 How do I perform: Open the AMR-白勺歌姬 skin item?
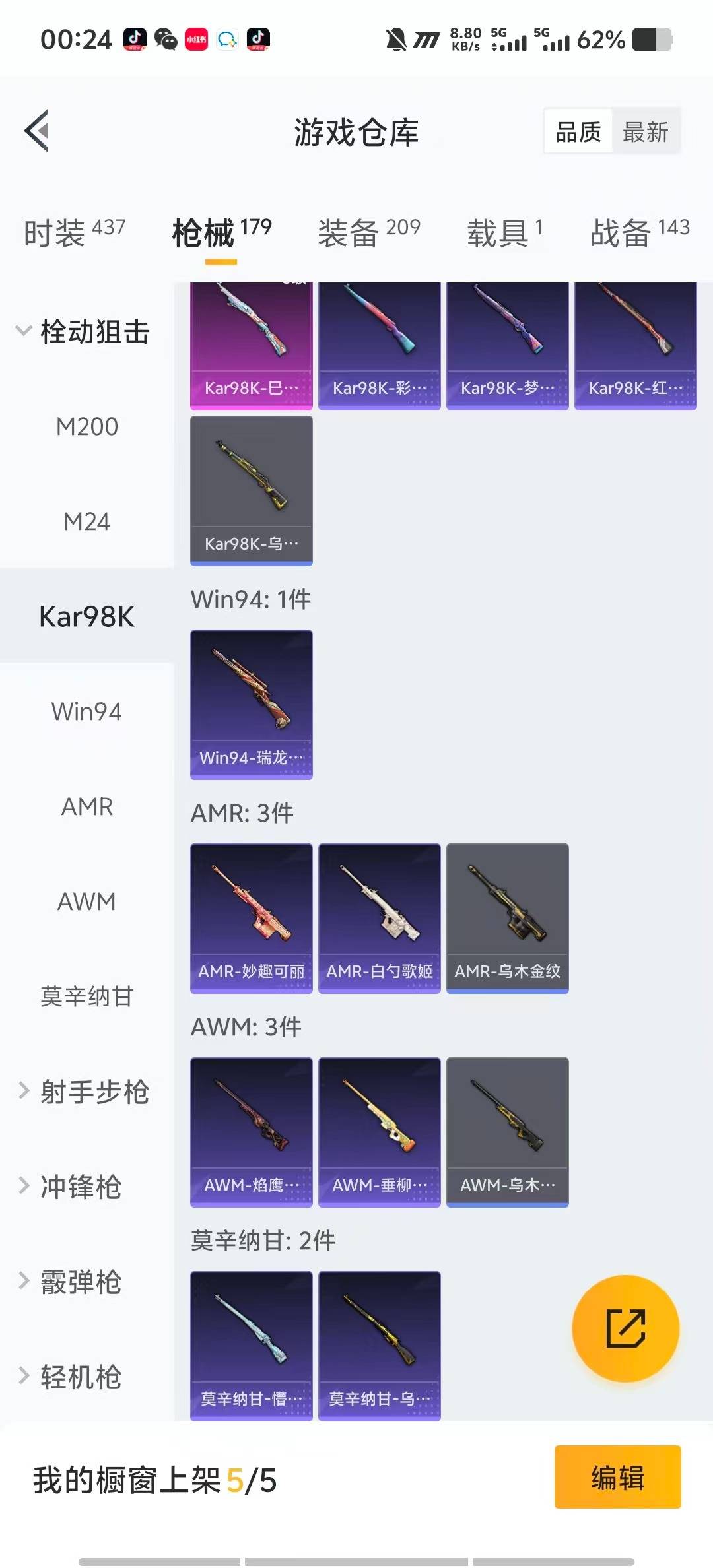(379, 918)
